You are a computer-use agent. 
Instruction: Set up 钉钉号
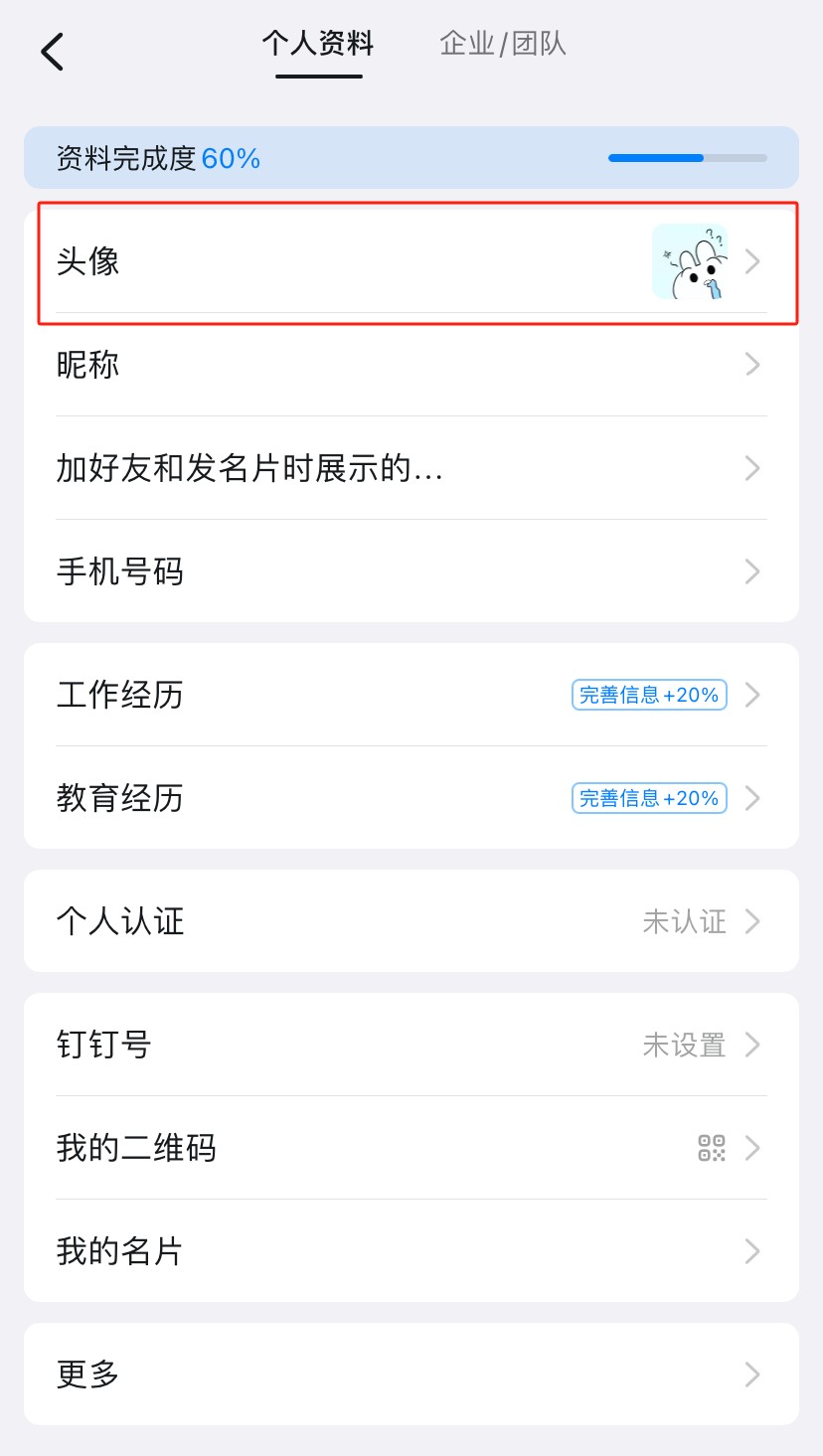coord(411,1045)
